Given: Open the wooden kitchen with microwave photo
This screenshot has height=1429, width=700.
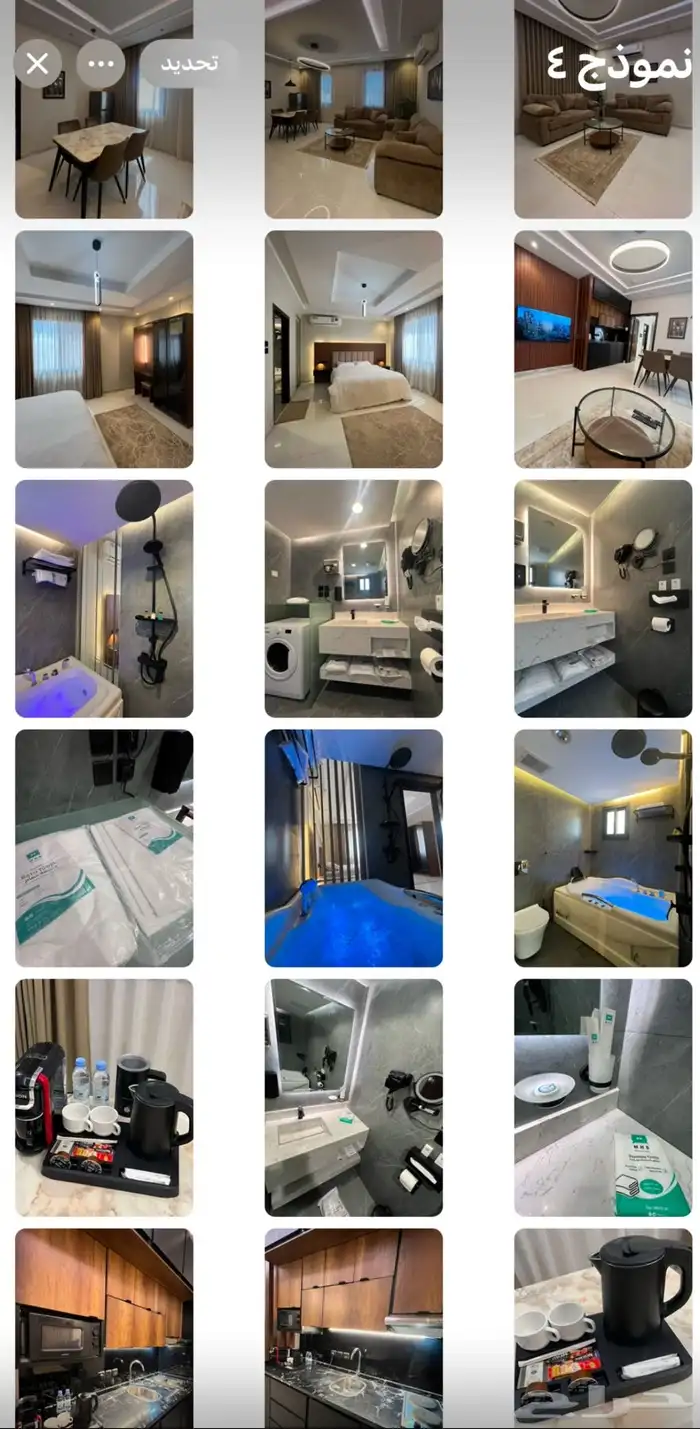Looking at the screenshot, I should coord(104,1327).
